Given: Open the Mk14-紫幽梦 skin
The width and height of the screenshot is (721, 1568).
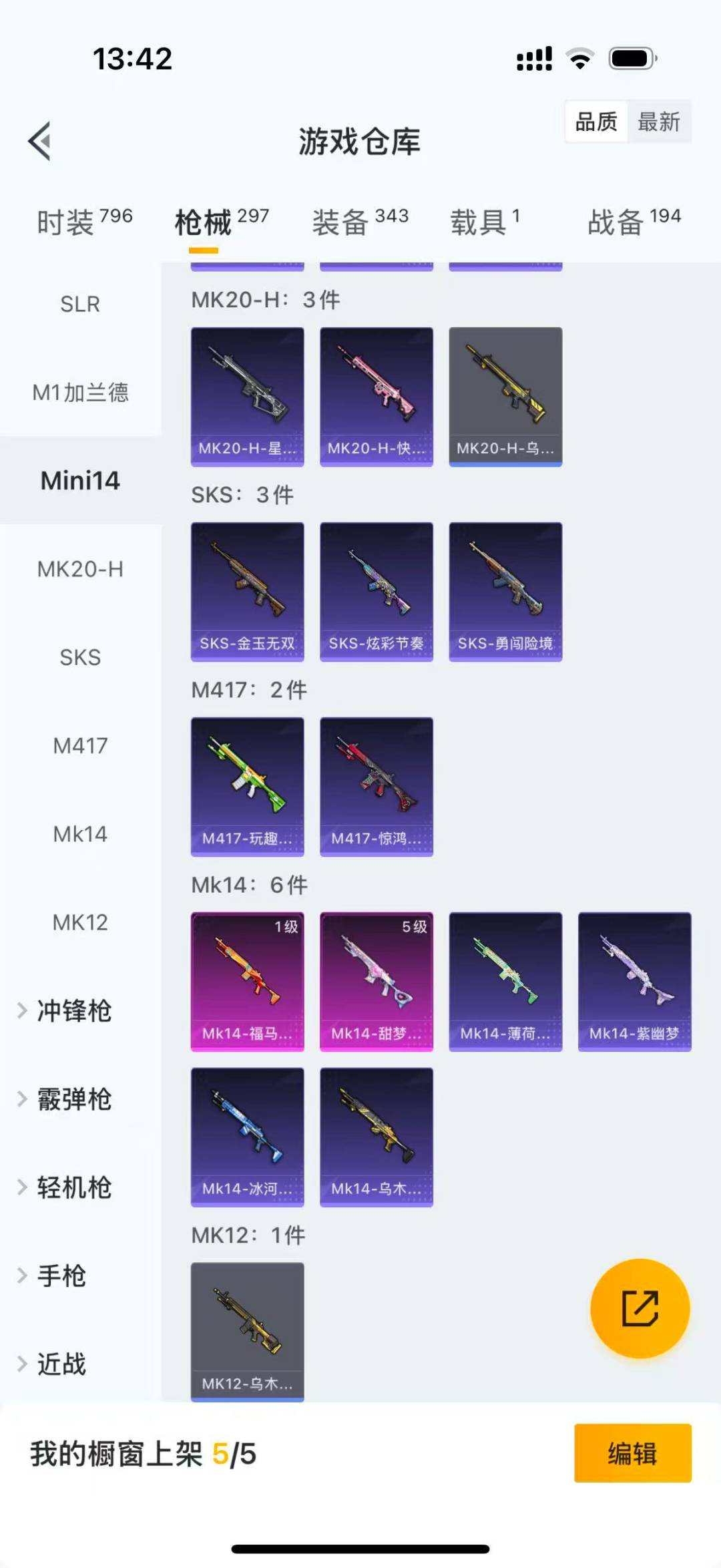Looking at the screenshot, I should (634, 982).
